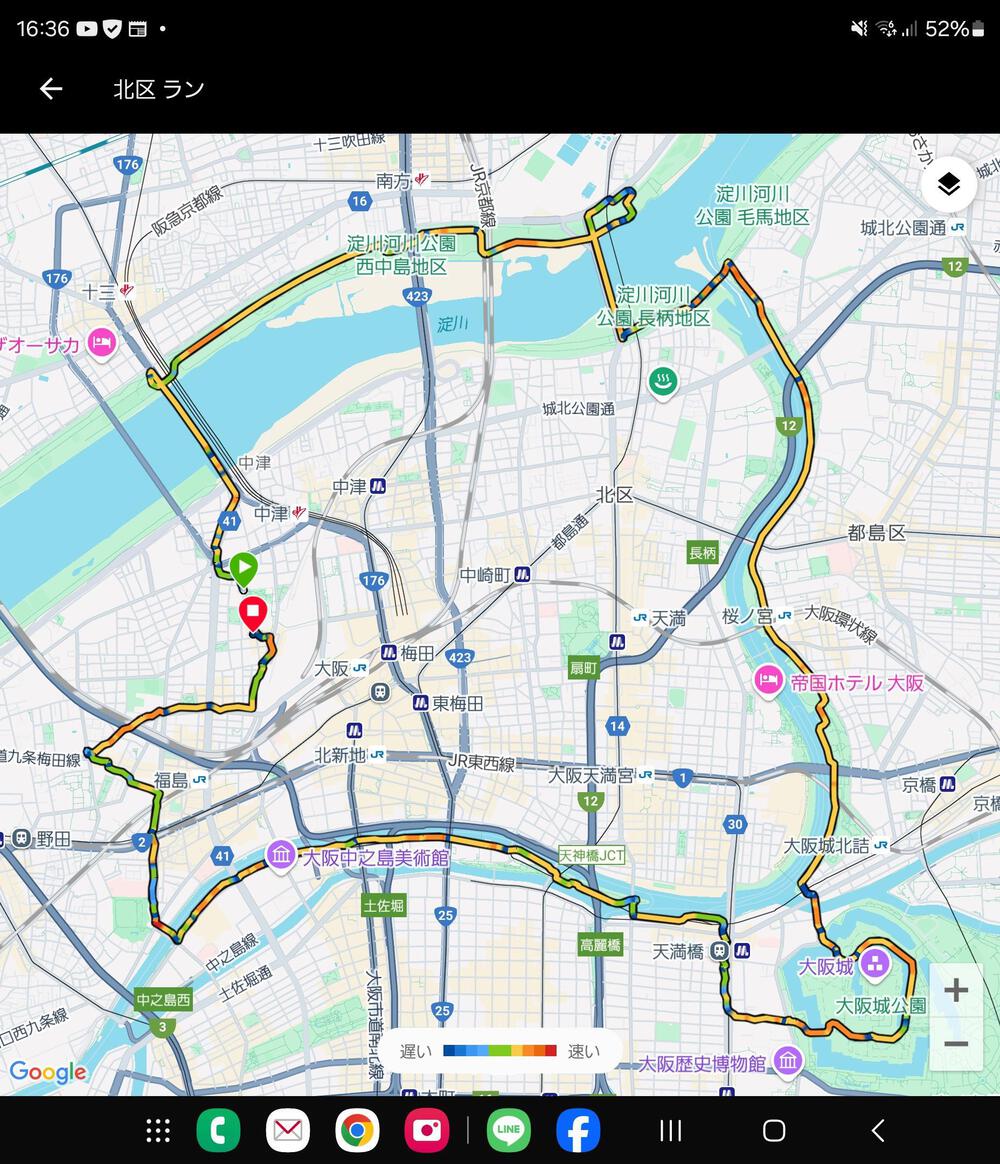Launch the camera app from the taskbar
The height and width of the screenshot is (1164, 1000).
pyautogui.click(x=426, y=1131)
